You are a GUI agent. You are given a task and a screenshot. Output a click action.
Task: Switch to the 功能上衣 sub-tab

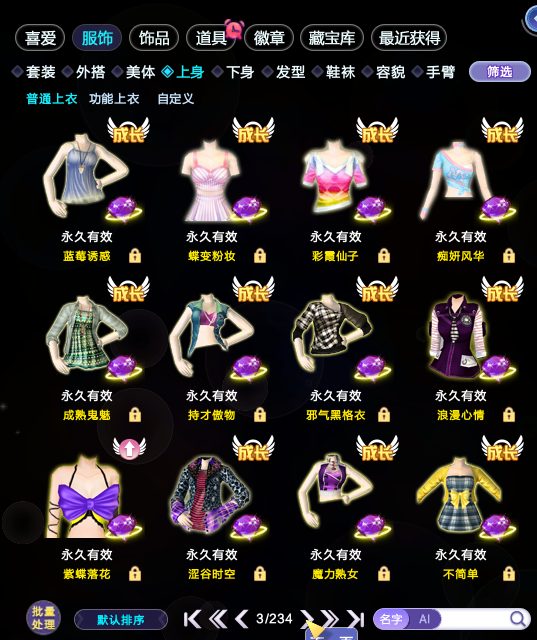[114, 99]
